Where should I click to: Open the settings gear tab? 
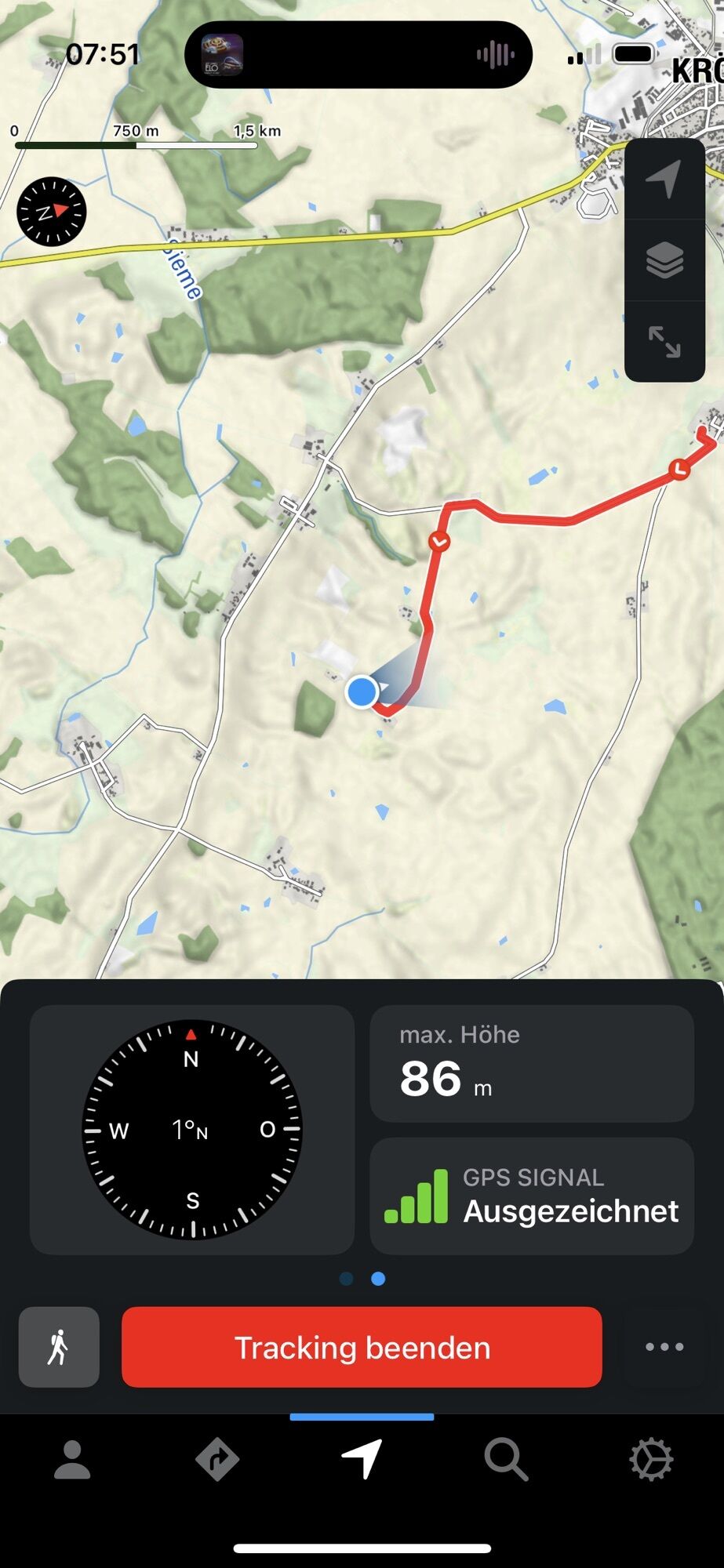(x=651, y=1460)
